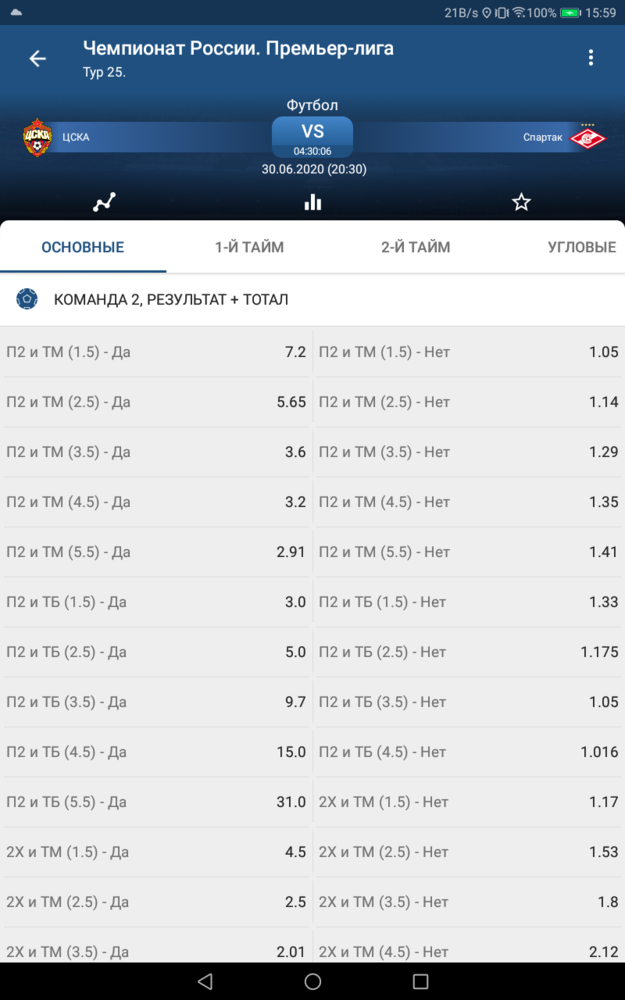Select 2Х и ТМ (3.5) - Нет 1.8
The width and height of the screenshot is (625, 1000).
point(469,902)
